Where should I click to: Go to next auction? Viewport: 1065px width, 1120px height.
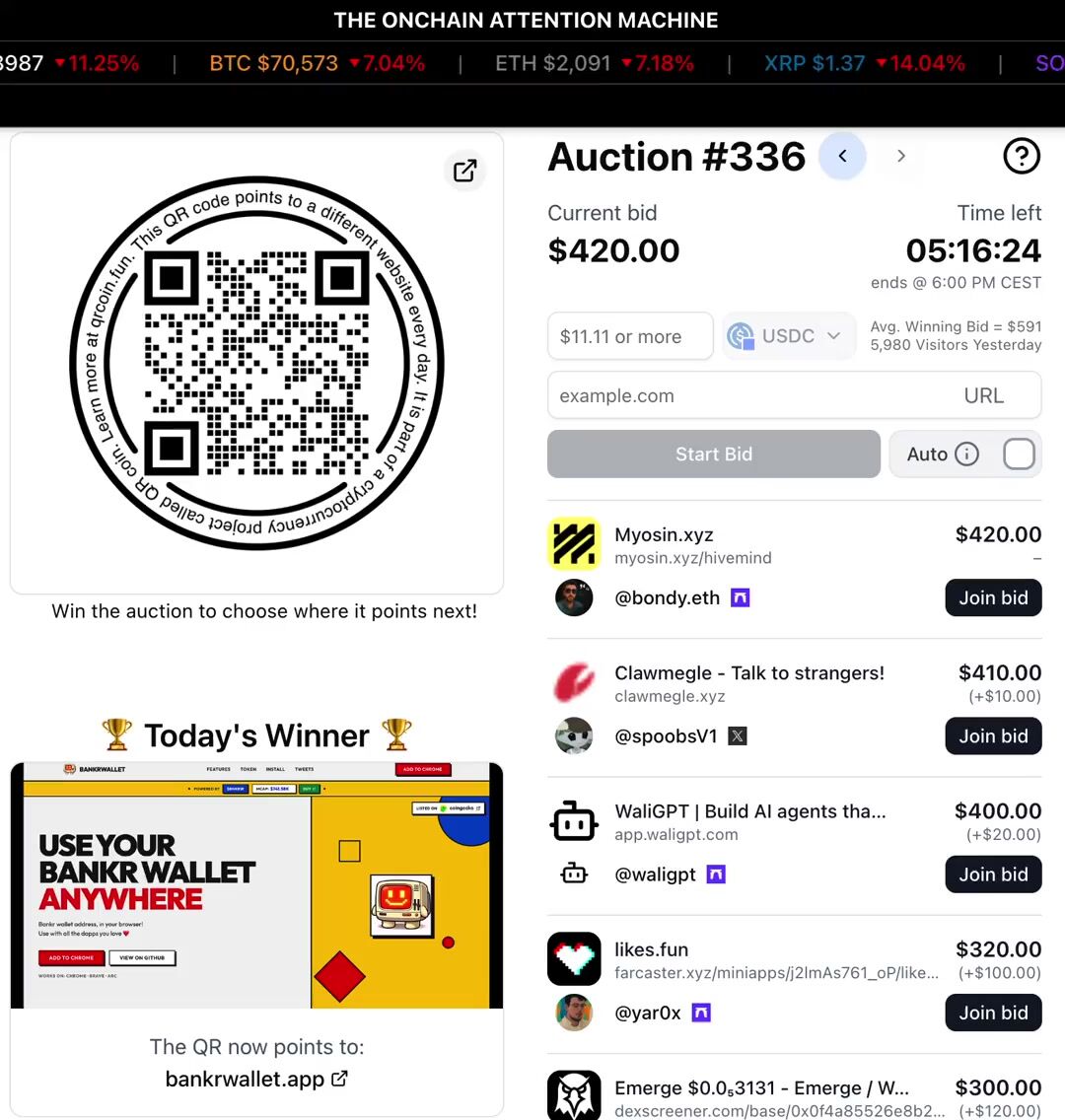click(x=901, y=156)
